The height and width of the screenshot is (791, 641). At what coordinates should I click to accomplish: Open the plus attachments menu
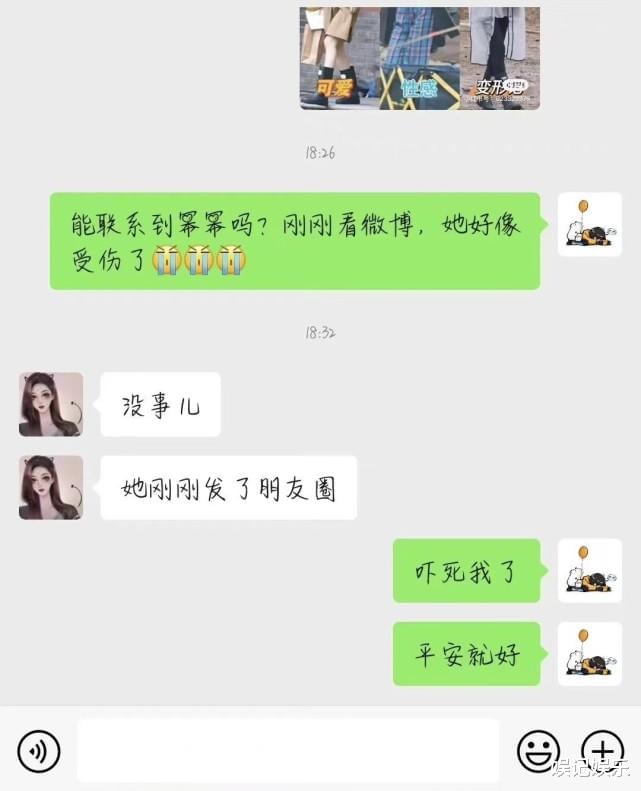[602, 750]
